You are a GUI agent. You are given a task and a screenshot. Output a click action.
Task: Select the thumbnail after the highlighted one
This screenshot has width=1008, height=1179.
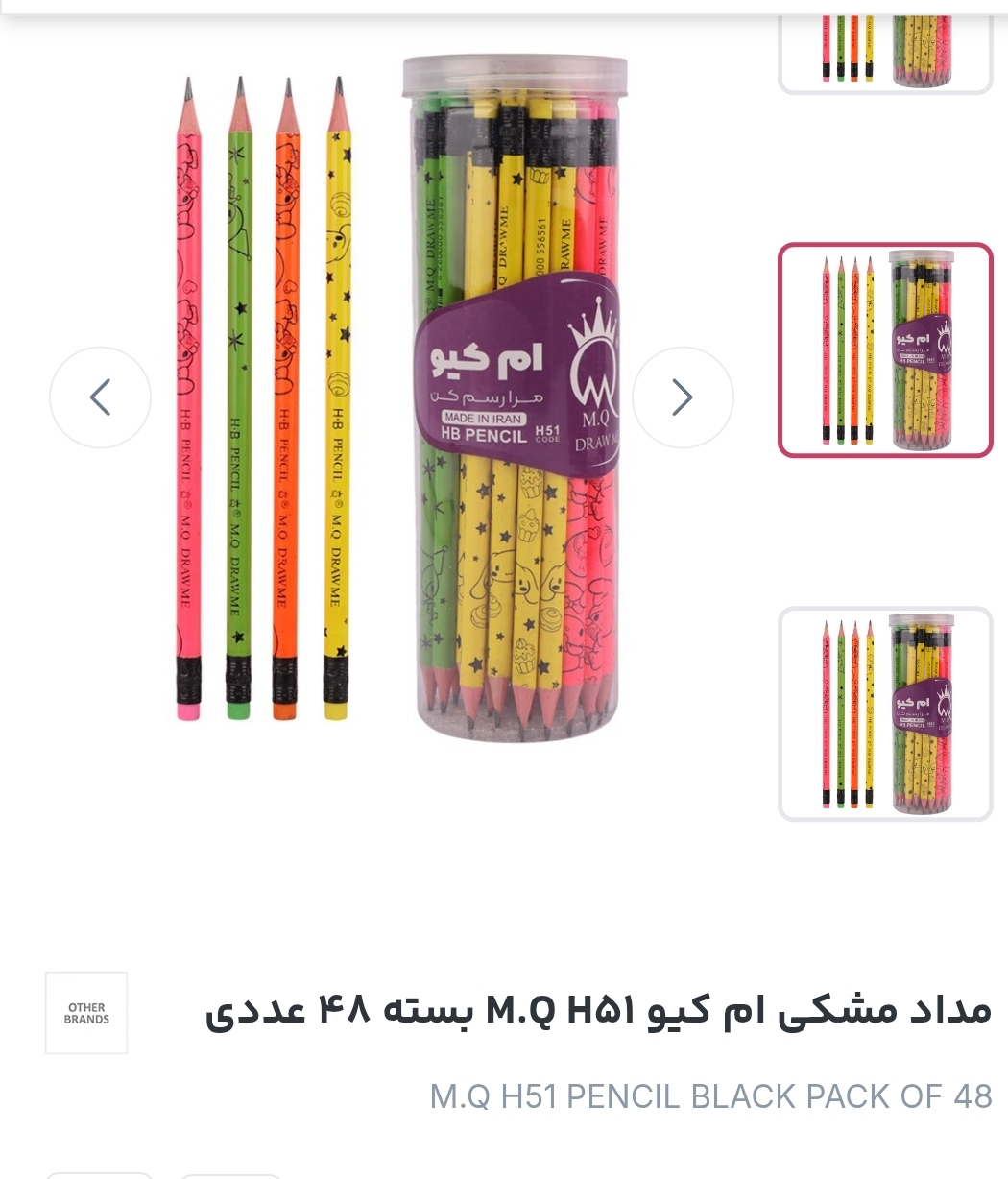click(x=884, y=713)
